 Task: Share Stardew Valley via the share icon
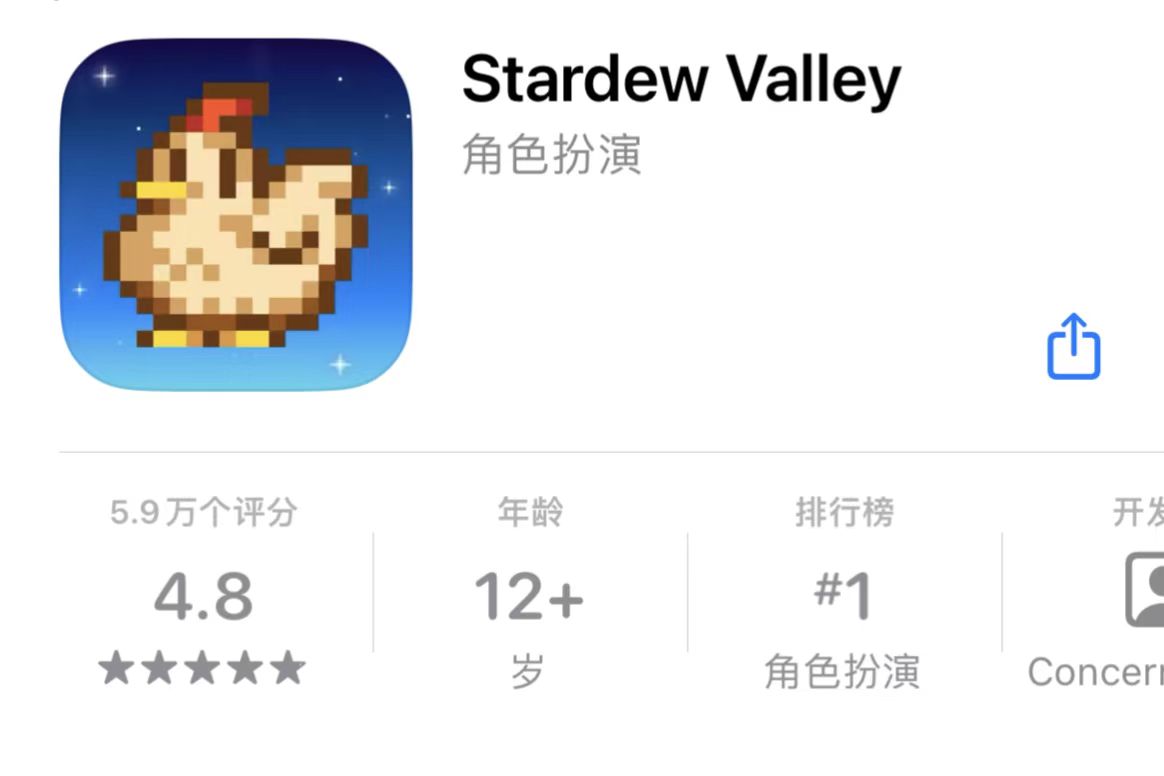click(1073, 347)
